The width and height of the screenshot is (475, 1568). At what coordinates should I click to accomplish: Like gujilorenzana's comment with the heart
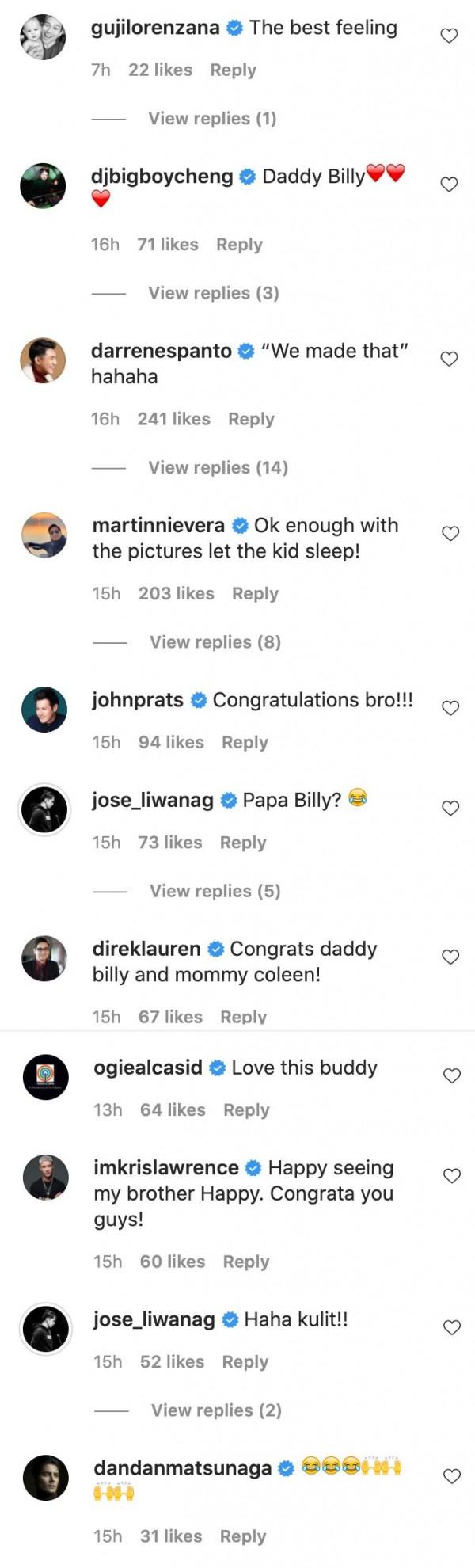[449, 36]
